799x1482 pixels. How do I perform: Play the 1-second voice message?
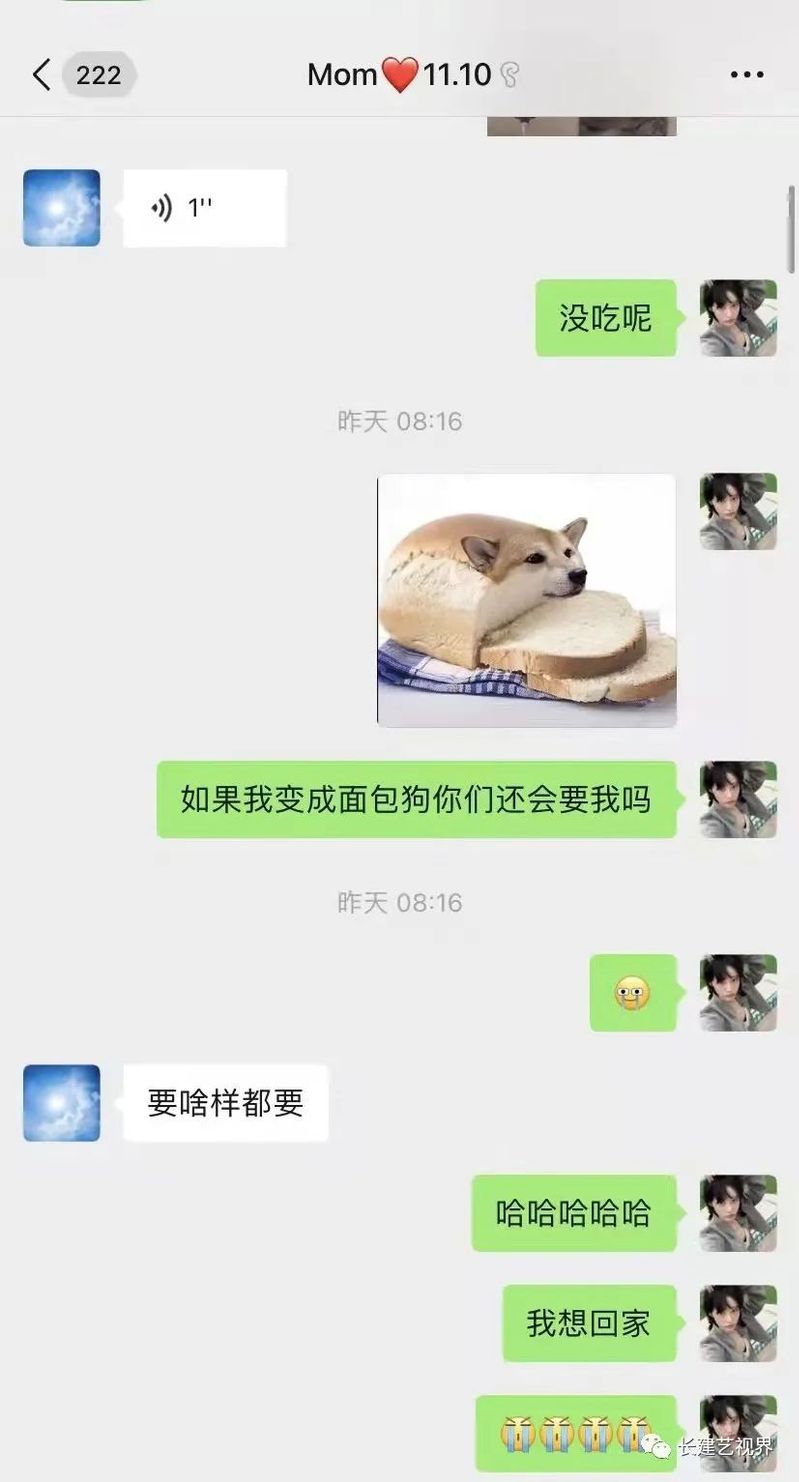(x=204, y=208)
